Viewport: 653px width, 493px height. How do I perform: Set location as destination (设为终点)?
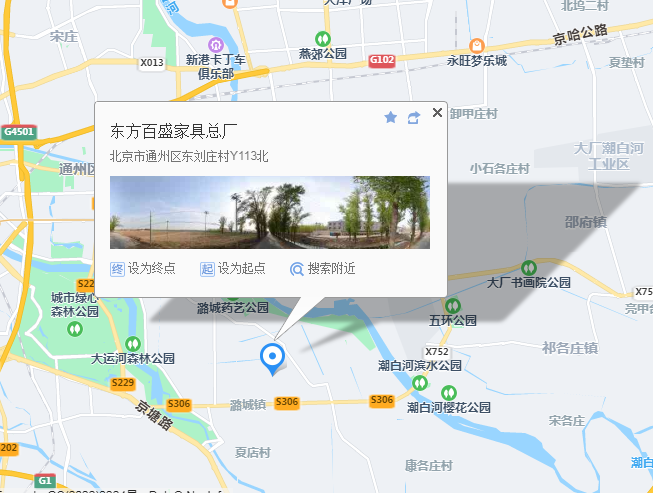coord(143,269)
